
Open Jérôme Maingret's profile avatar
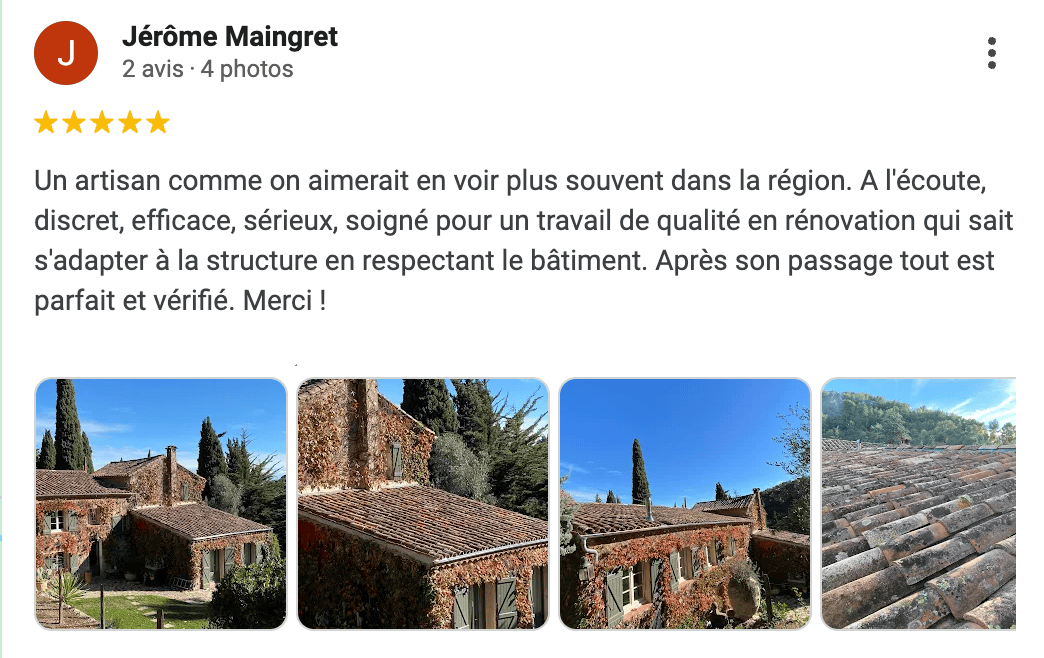point(66,53)
